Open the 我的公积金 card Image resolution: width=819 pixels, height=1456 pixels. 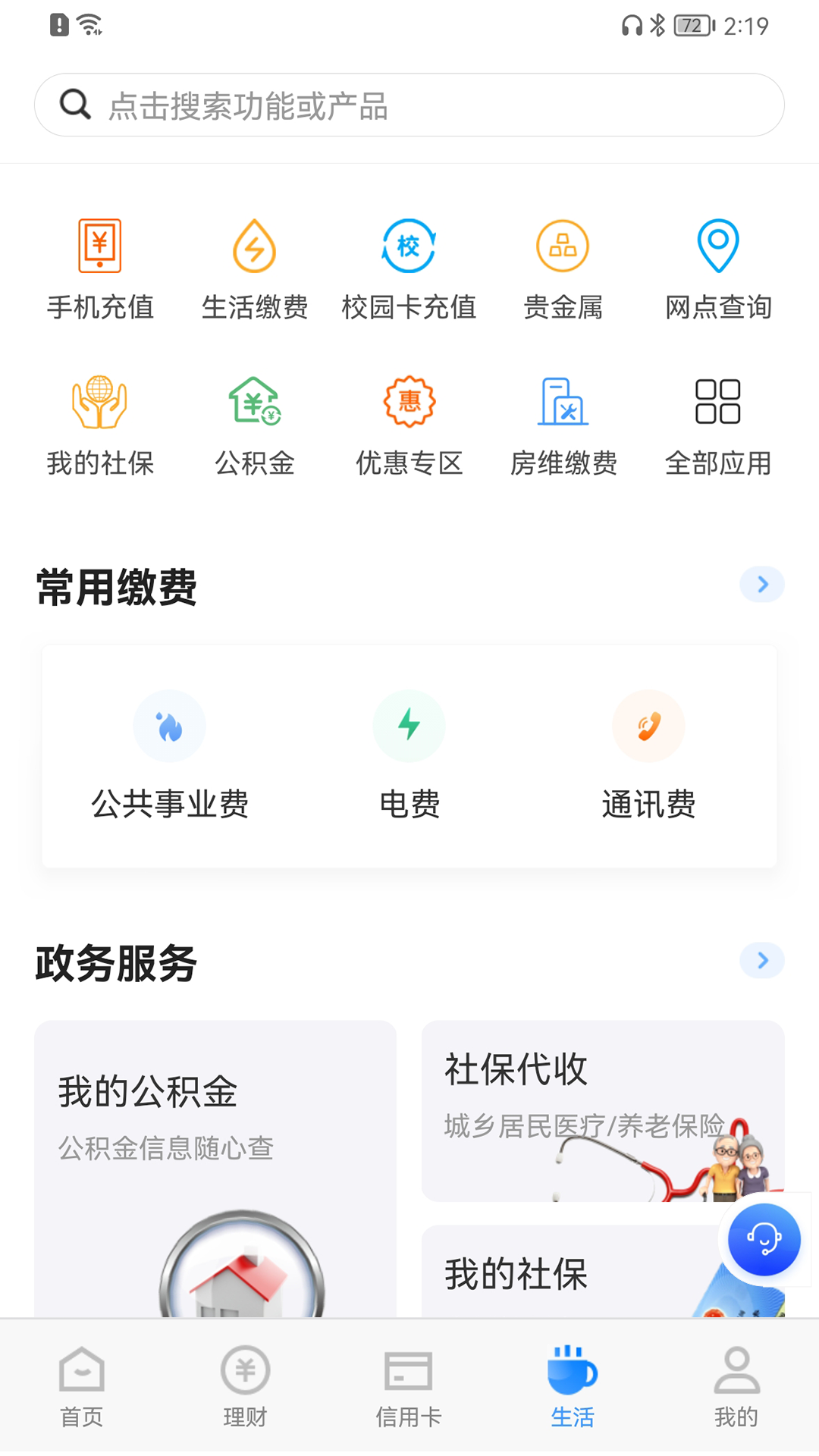[215, 1137]
